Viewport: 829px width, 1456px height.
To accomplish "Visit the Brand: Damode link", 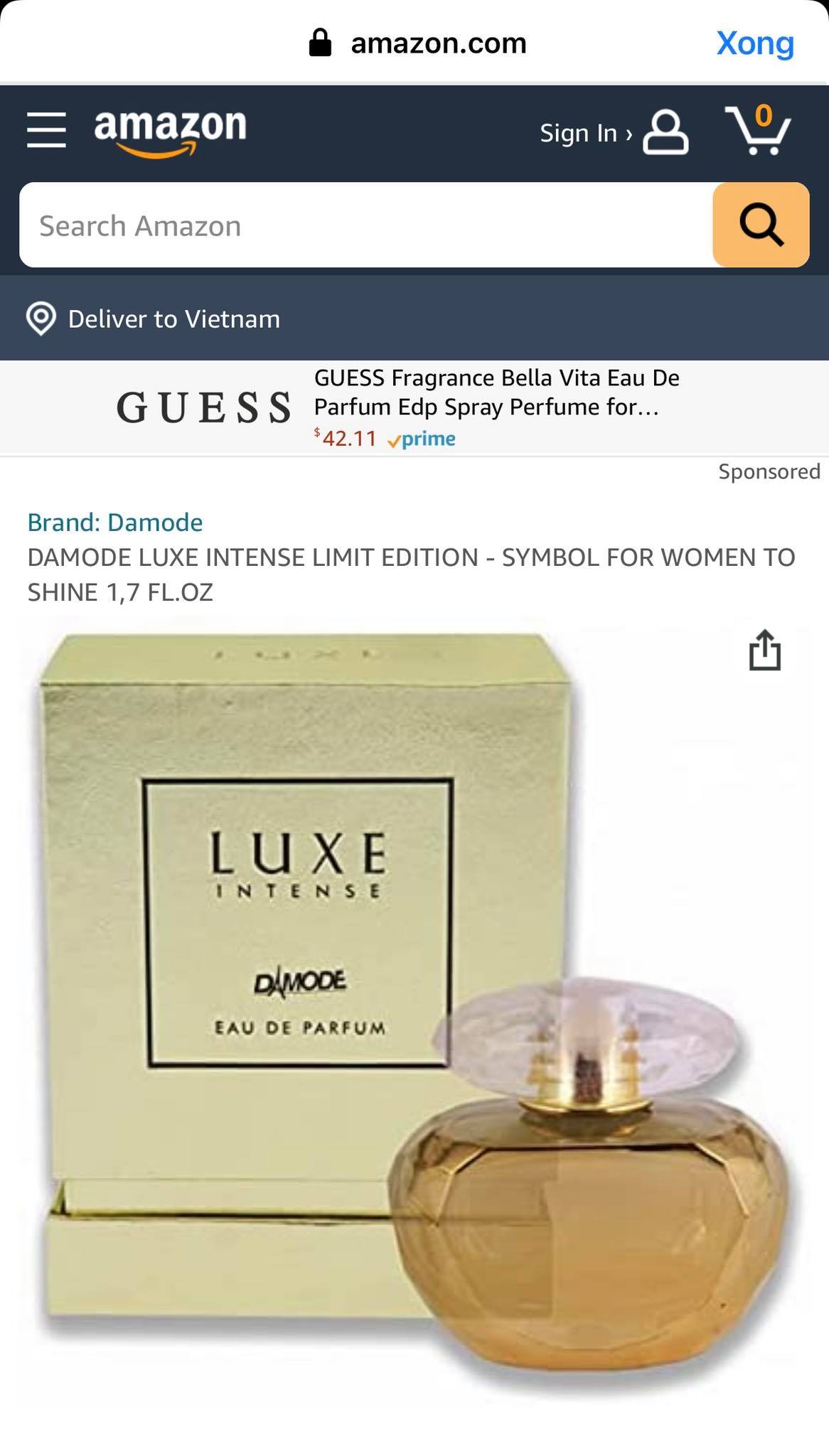I will tap(115, 523).
